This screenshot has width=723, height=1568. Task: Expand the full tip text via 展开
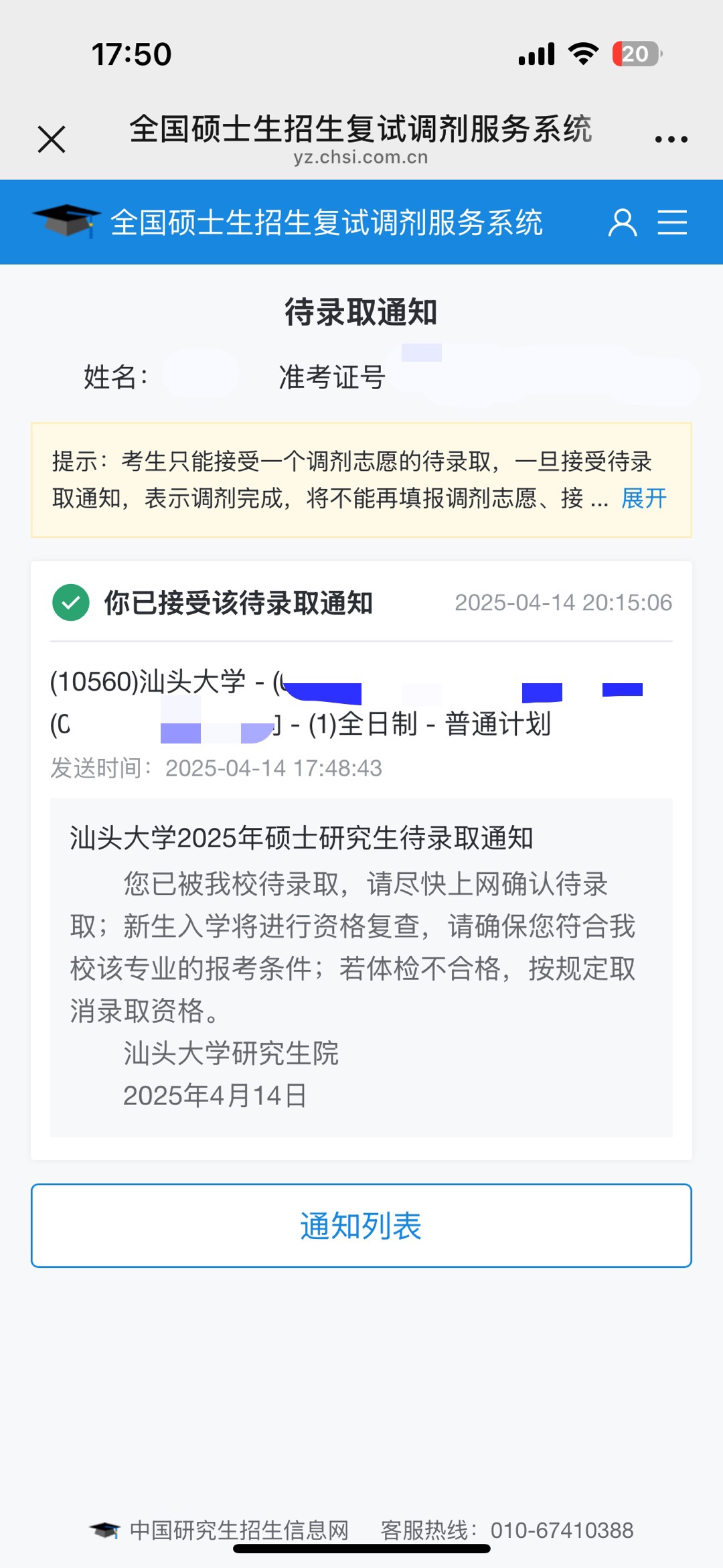[x=644, y=498]
